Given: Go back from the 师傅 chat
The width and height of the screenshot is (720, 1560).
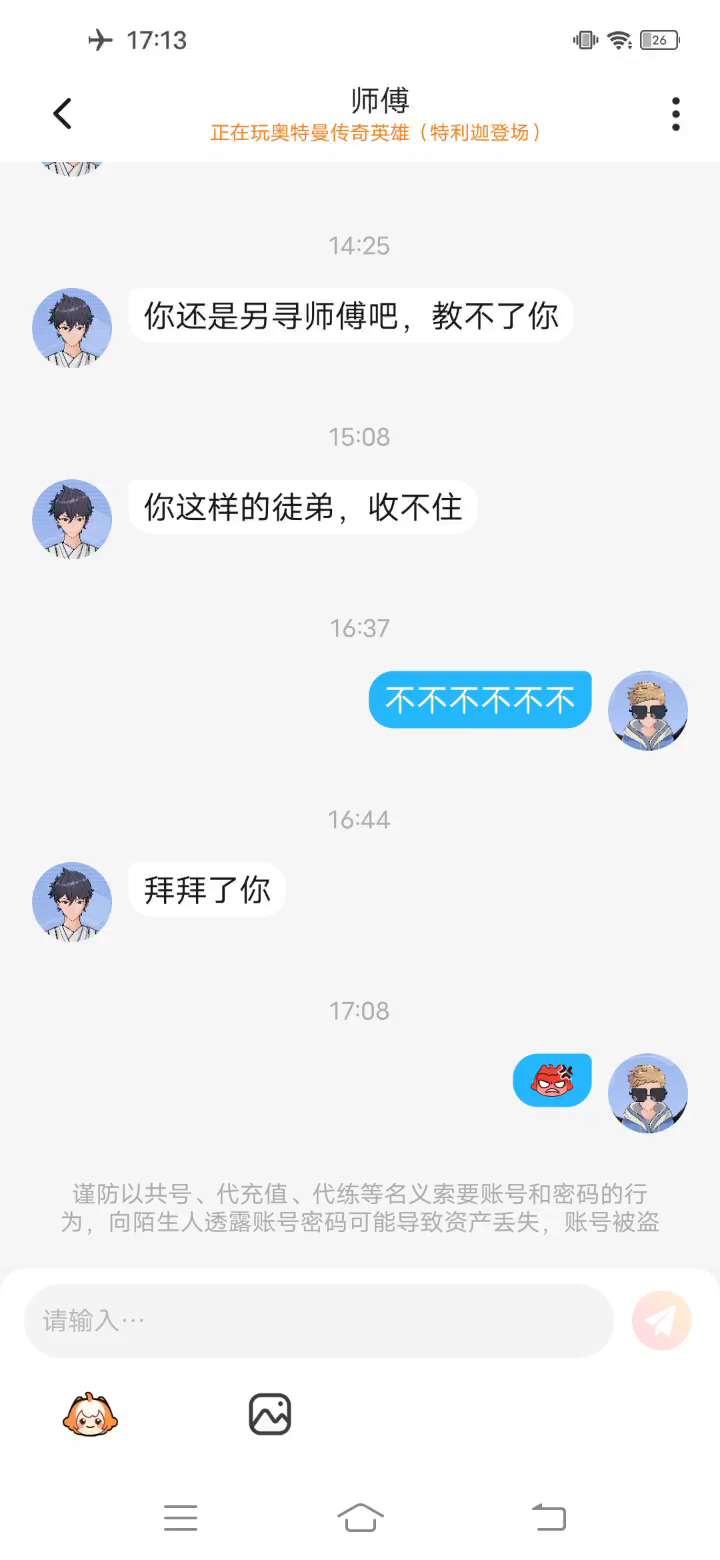Looking at the screenshot, I should pyautogui.click(x=63, y=114).
